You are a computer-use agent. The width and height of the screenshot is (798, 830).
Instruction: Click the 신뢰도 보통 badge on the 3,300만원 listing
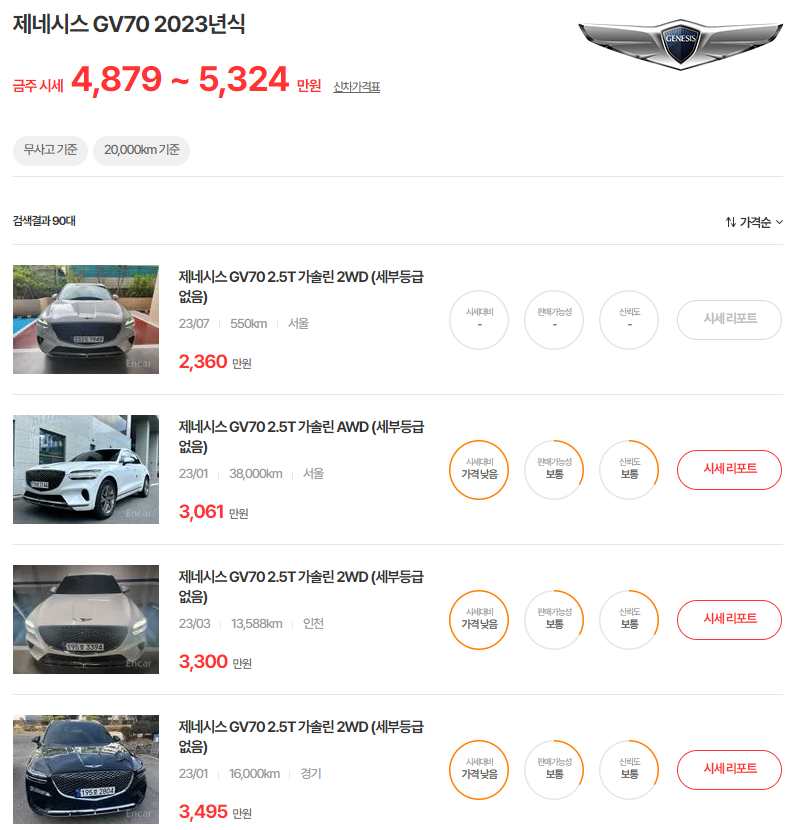(629, 620)
